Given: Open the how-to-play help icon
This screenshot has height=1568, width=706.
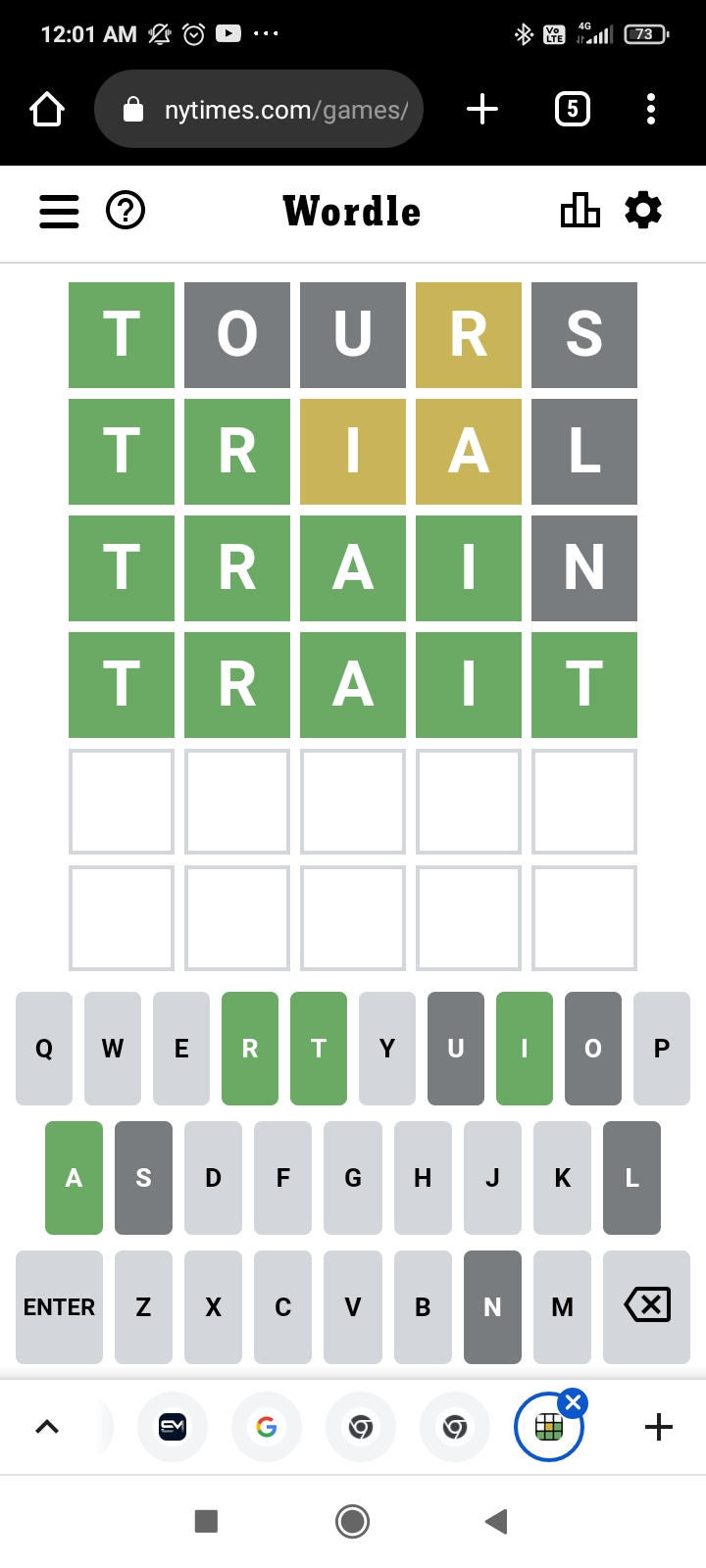Looking at the screenshot, I should (x=126, y=211).
